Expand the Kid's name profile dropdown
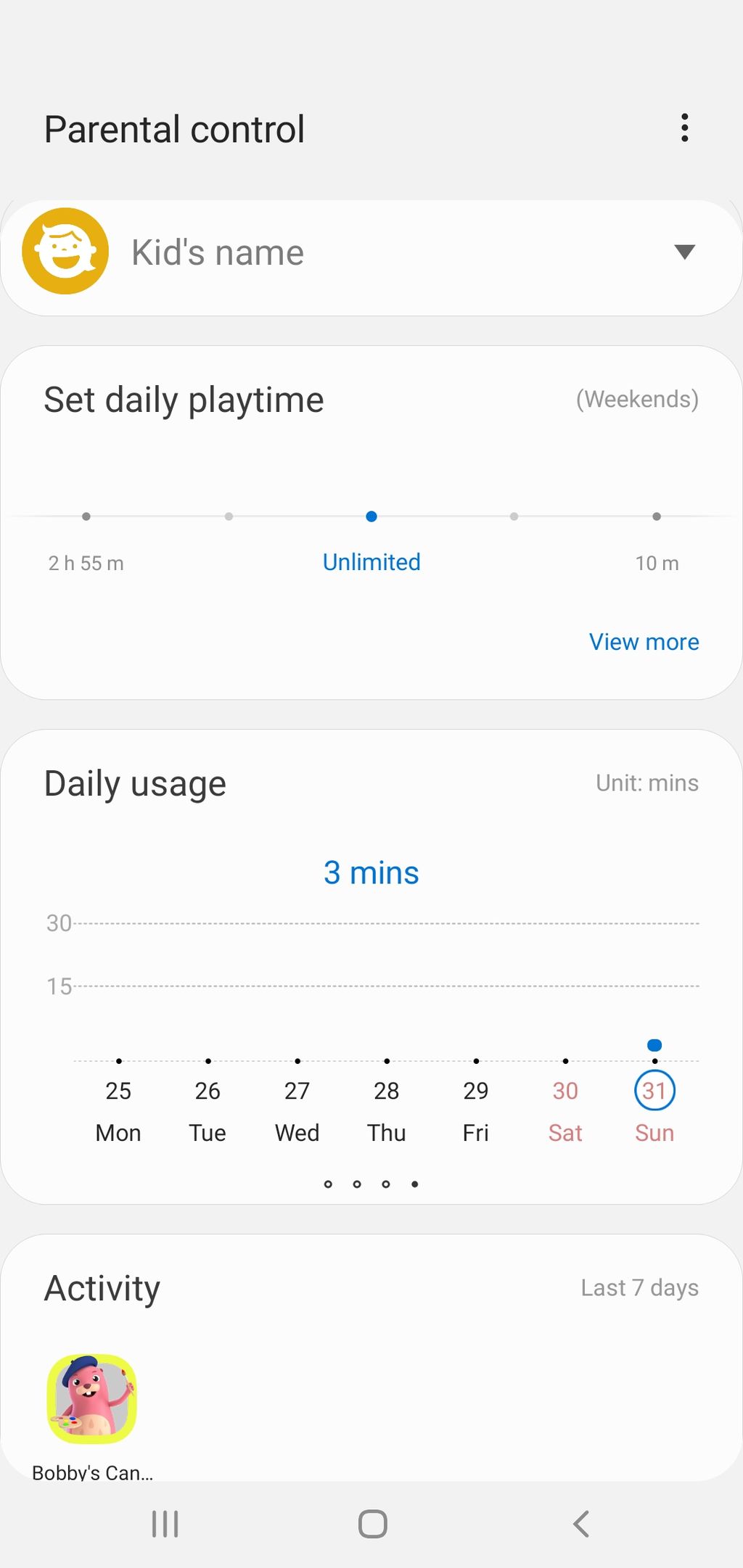 [x=684, y=252]
